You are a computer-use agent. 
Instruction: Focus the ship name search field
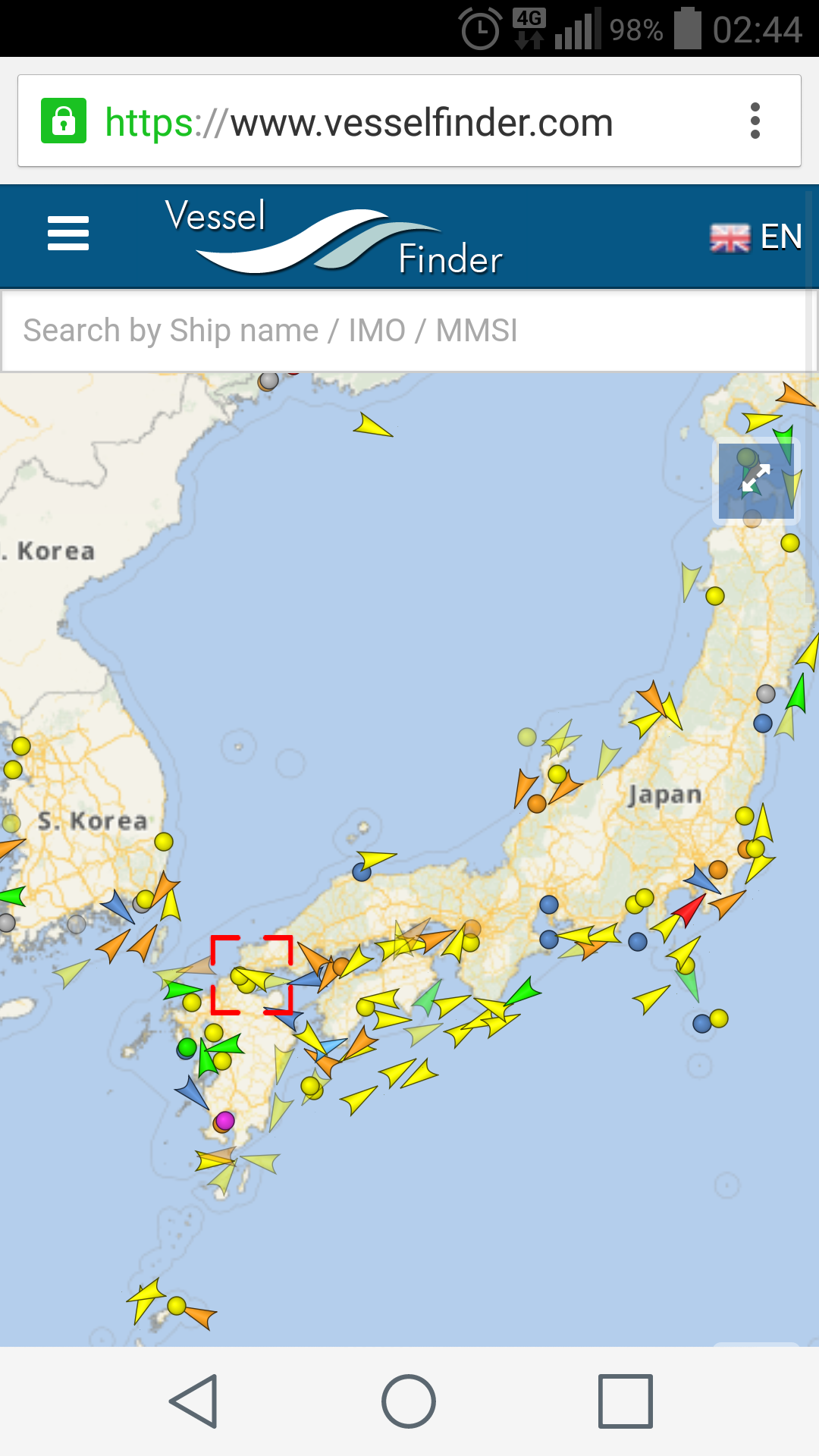pos(402,331)
